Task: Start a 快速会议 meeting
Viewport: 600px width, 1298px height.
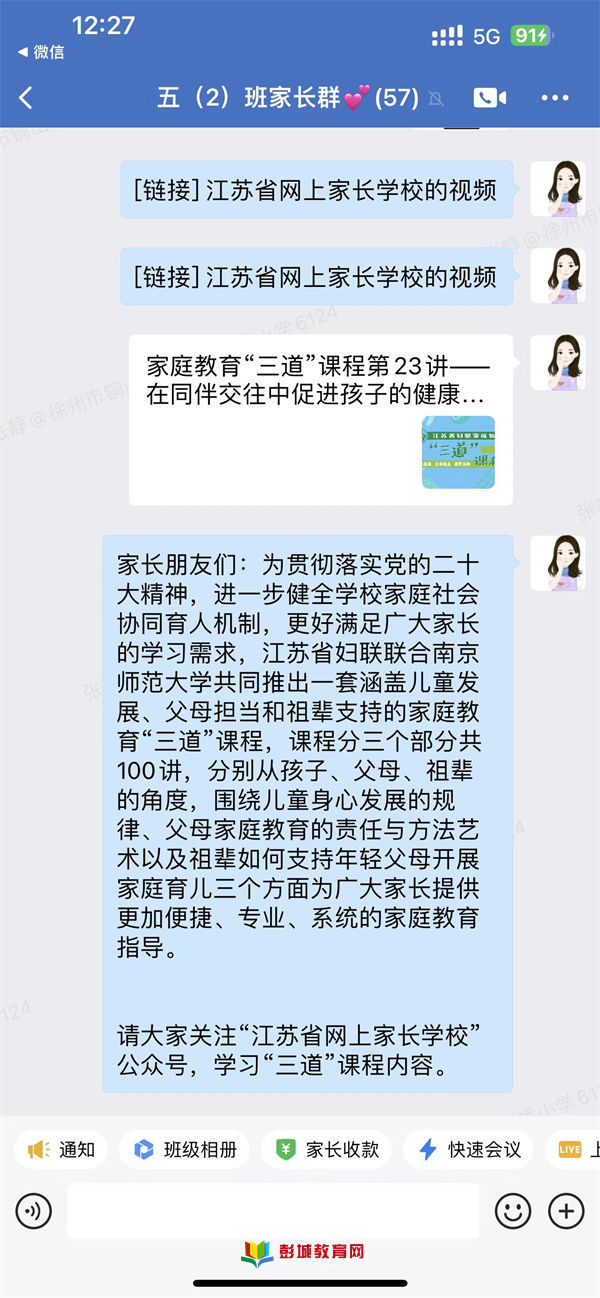Action: [x=470, y=1150]
